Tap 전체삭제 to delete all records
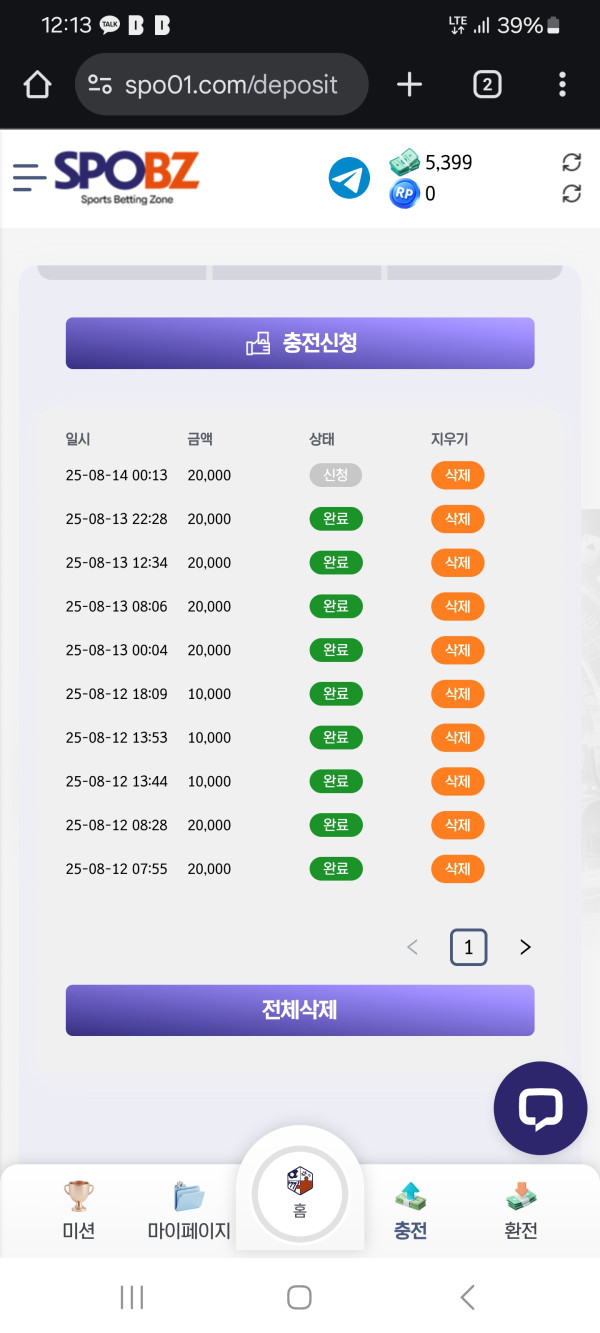This screenshot has width=600, height=1333. pyautogui.click(x=300, y=1010)
